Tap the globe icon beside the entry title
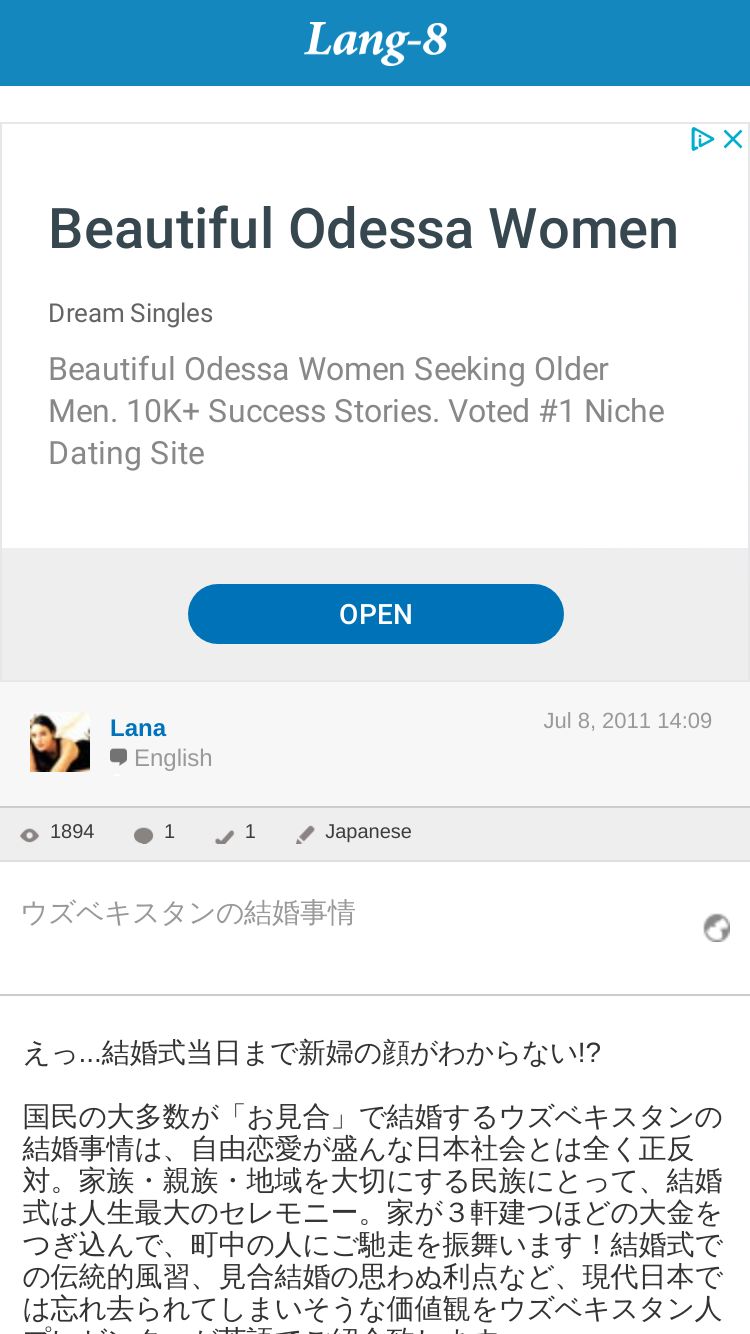Screen dimensions: 750x1334 (x=717, y=928)
